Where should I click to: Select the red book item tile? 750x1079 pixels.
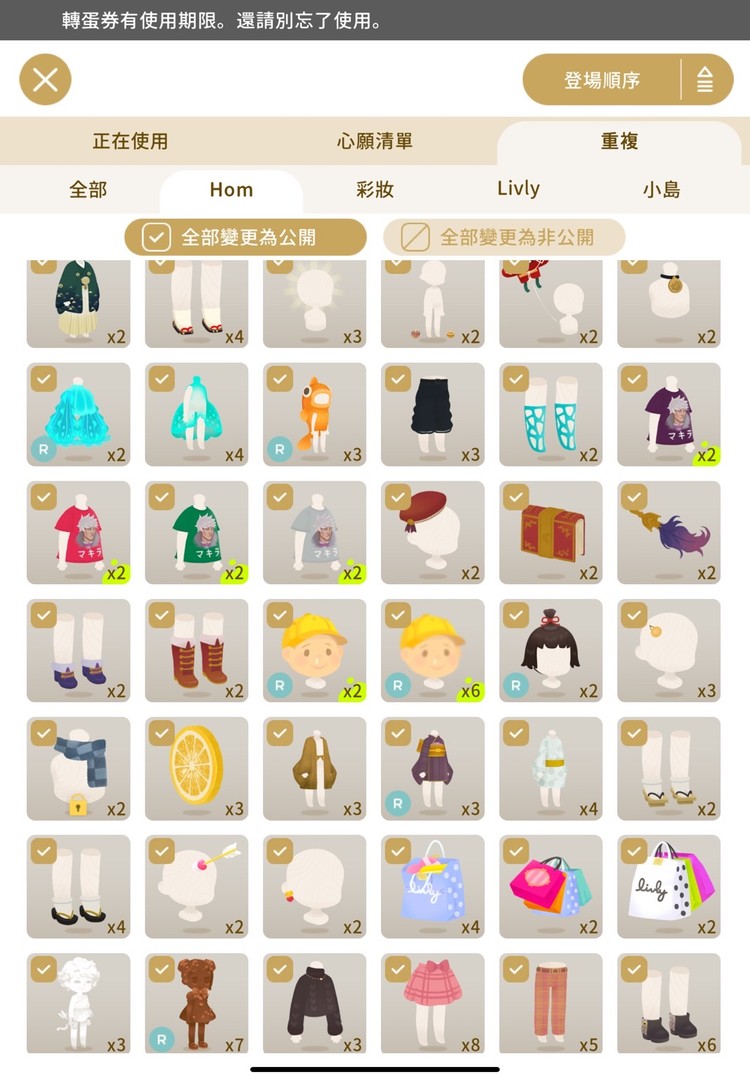(551, 533)
